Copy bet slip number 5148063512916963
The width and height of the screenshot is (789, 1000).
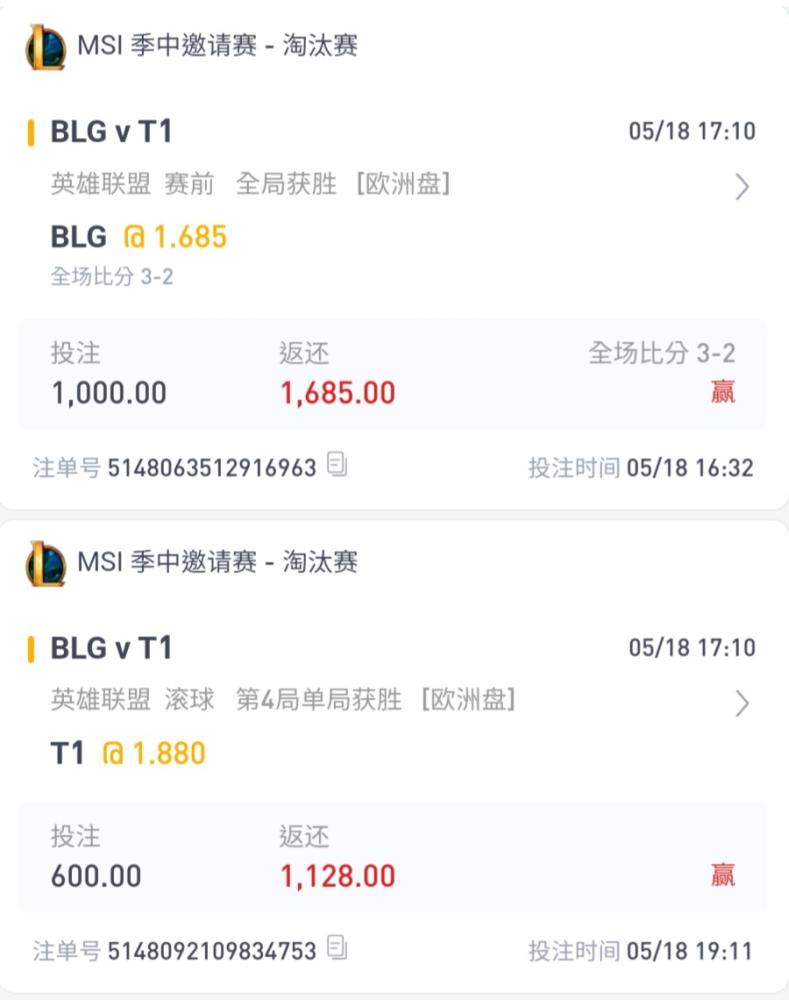pos(338,465)
